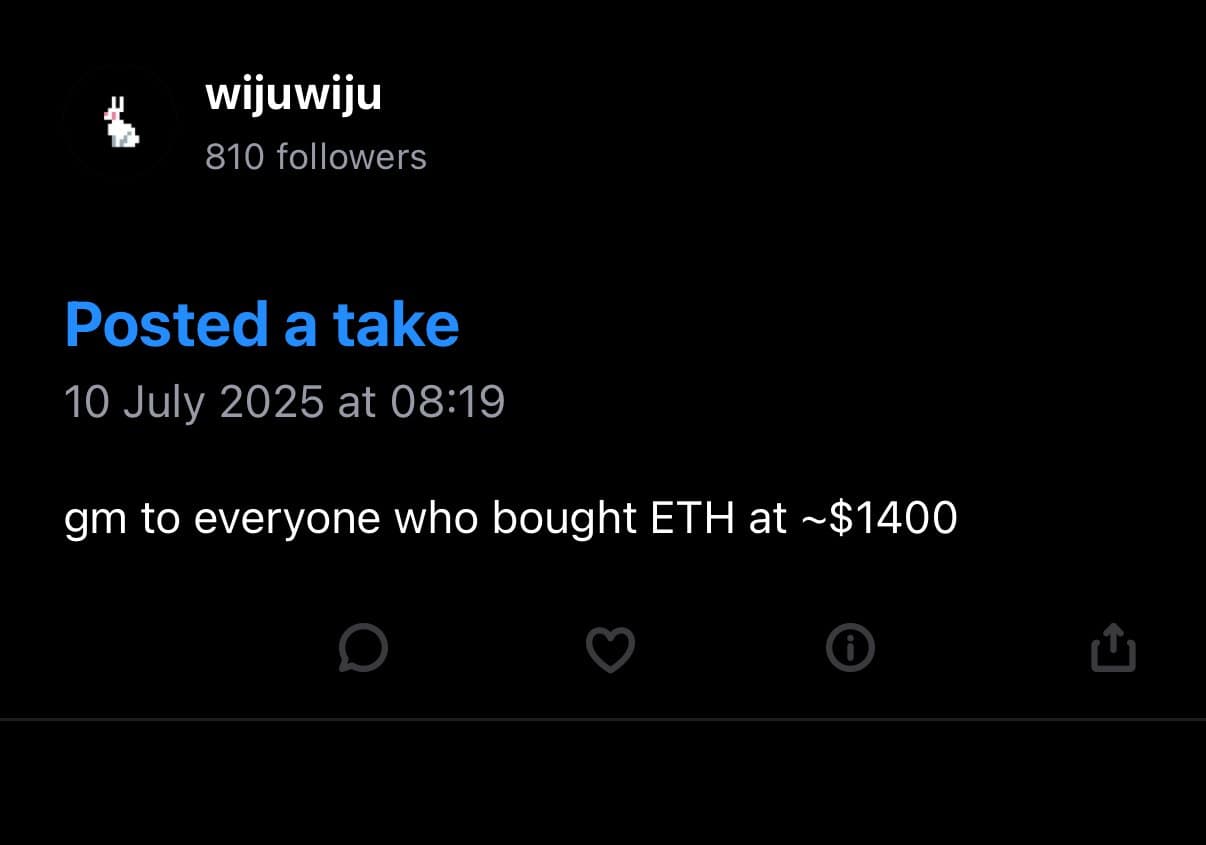Comment on wijuwiju's ETH take
1206x845 pixels.
(x=362, y=649)
